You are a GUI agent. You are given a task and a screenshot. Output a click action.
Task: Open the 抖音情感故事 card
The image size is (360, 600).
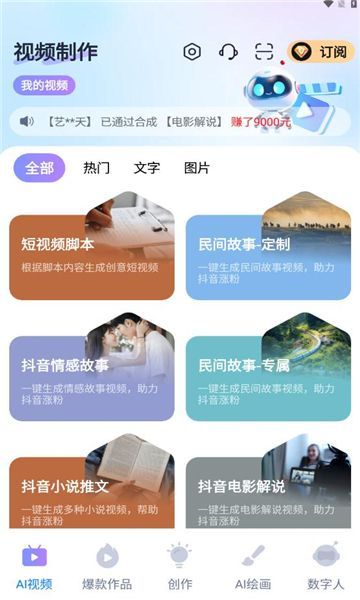[x=92, y=367]
